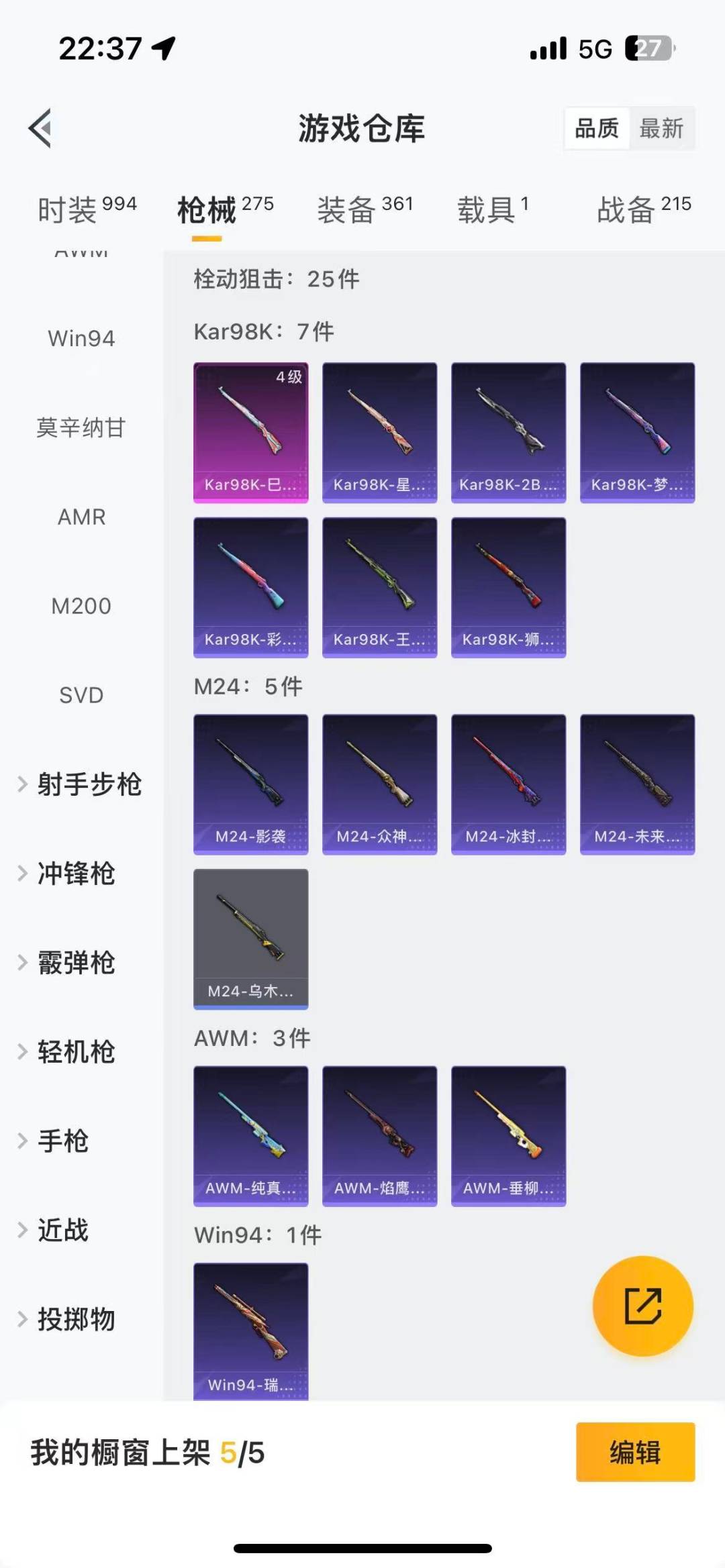
Task: Switch to the 时装 tab
Action: (87, 210)
